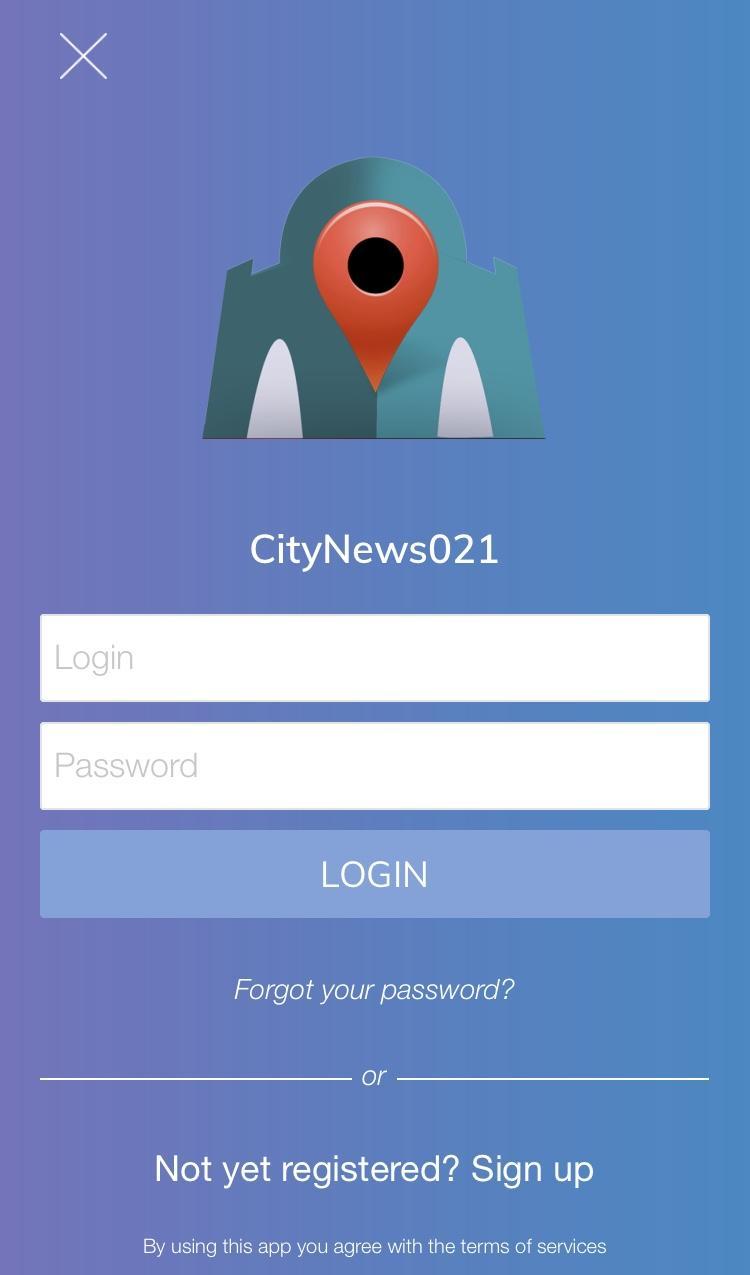Open the Forgot your password link

click(374, 989)
